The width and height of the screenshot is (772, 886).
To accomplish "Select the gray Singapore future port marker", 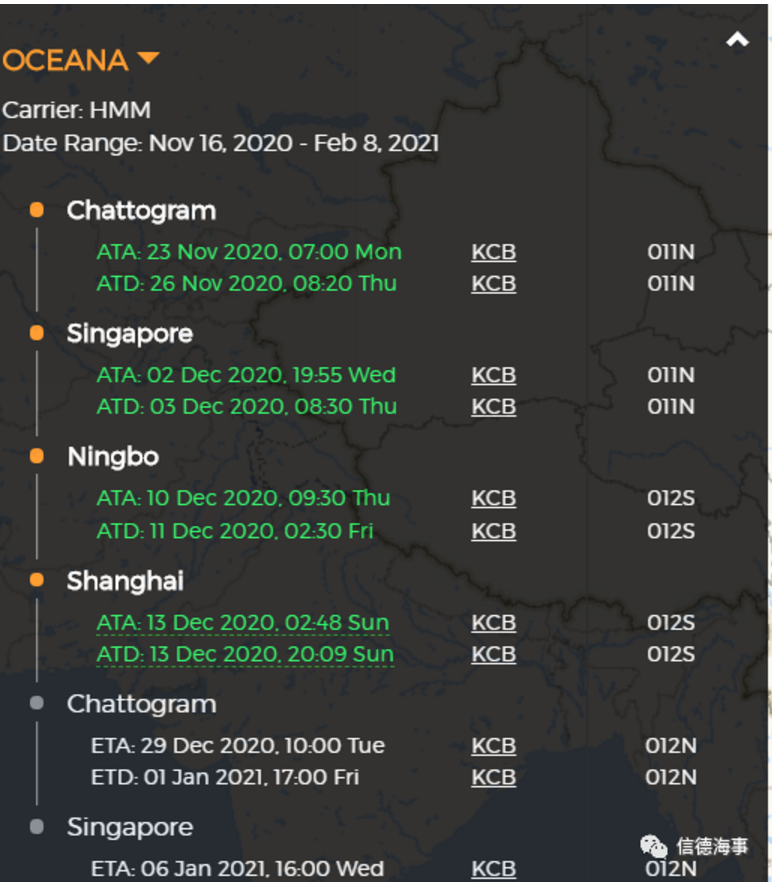I will pos(37,825).
